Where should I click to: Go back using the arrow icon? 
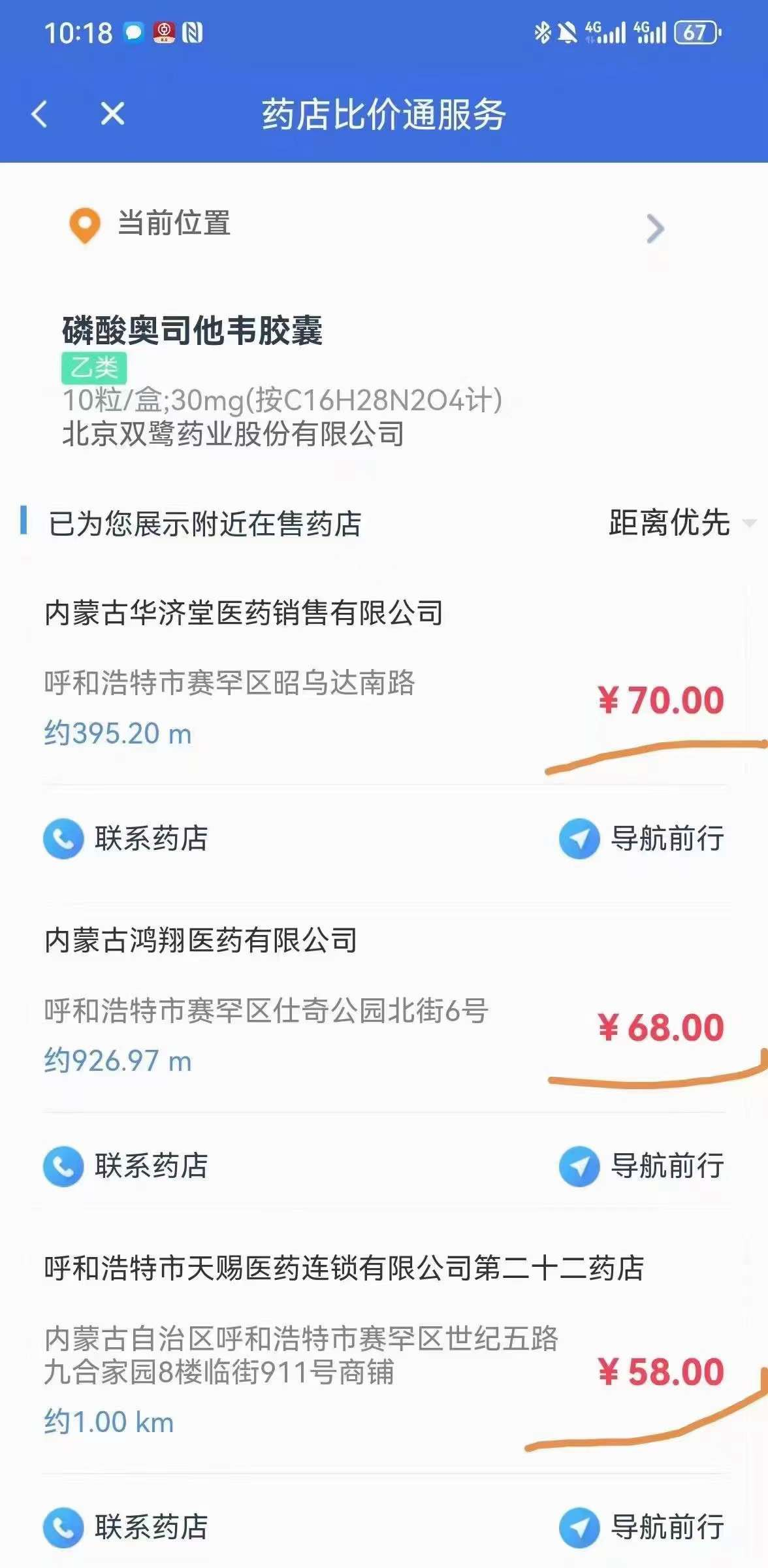[x=40, y=114]
